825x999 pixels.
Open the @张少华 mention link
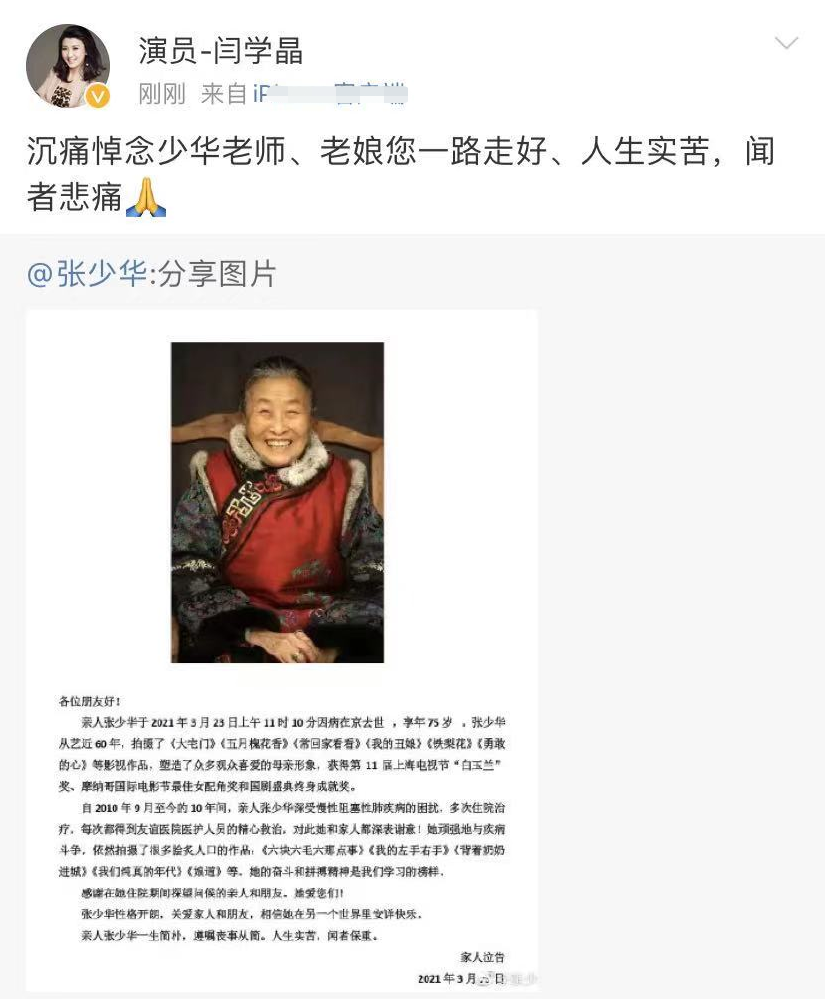pos(87,274)
